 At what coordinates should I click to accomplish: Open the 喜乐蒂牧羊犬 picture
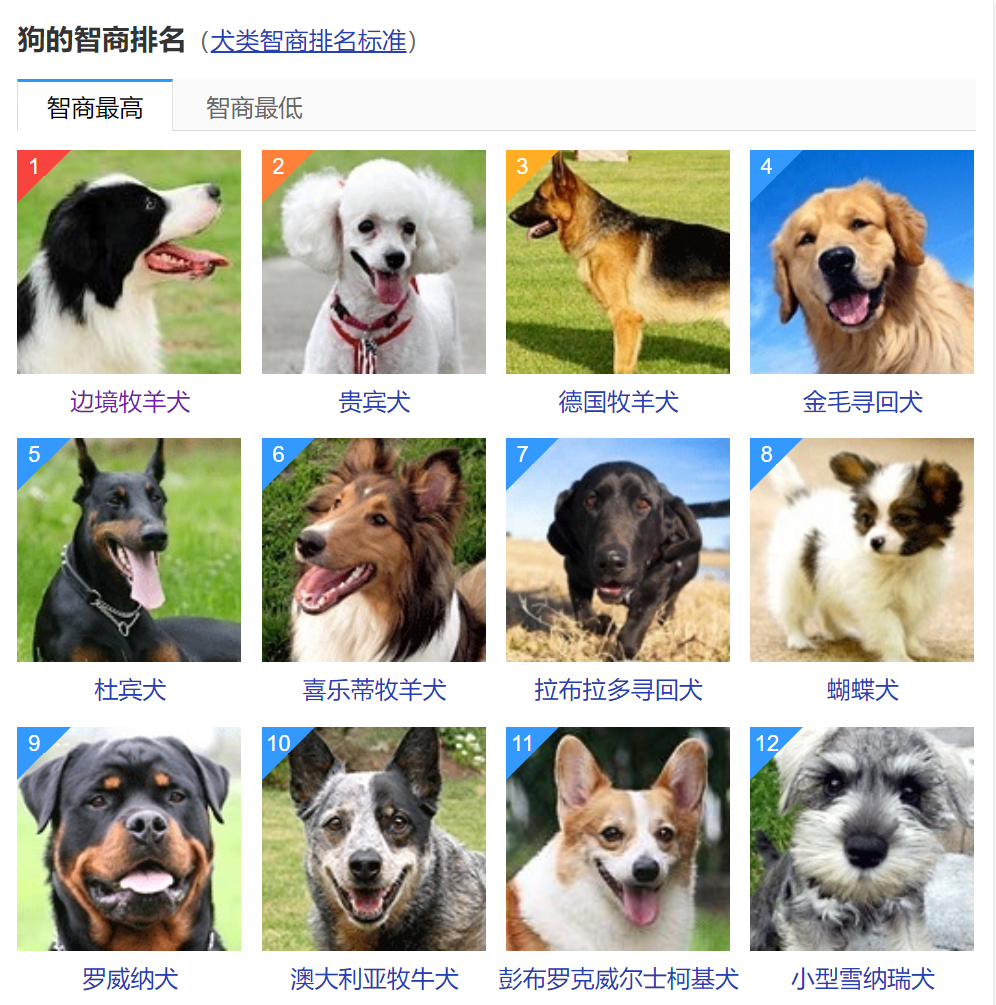click(374, 550)
